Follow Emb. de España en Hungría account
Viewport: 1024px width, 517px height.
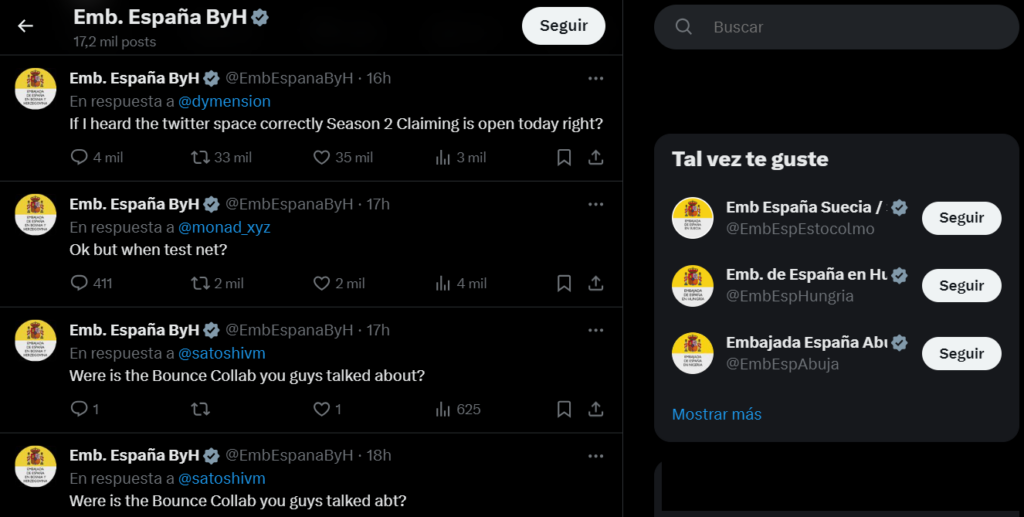coord(961,285)
